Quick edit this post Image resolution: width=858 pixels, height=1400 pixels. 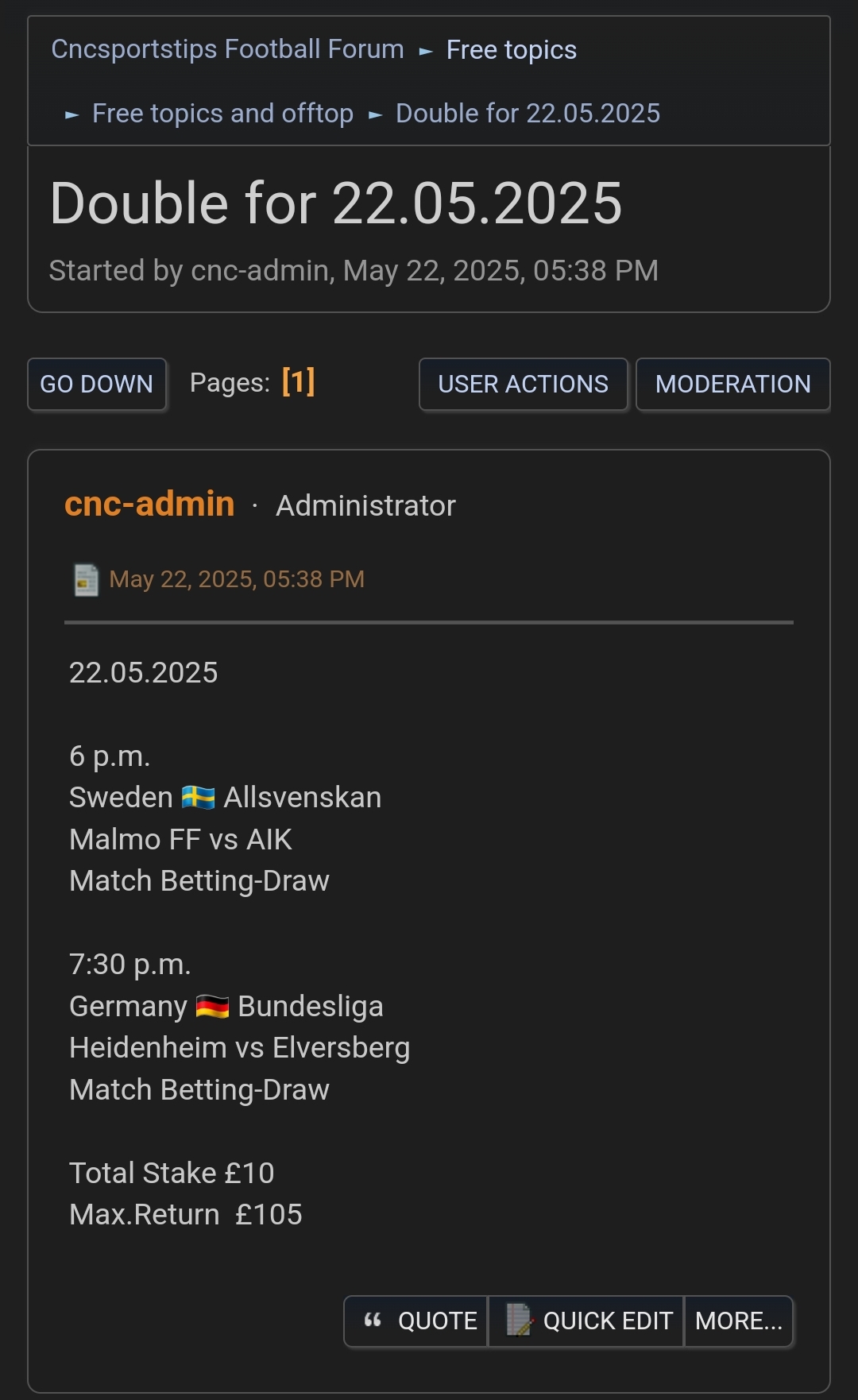tap(586, 1321)
